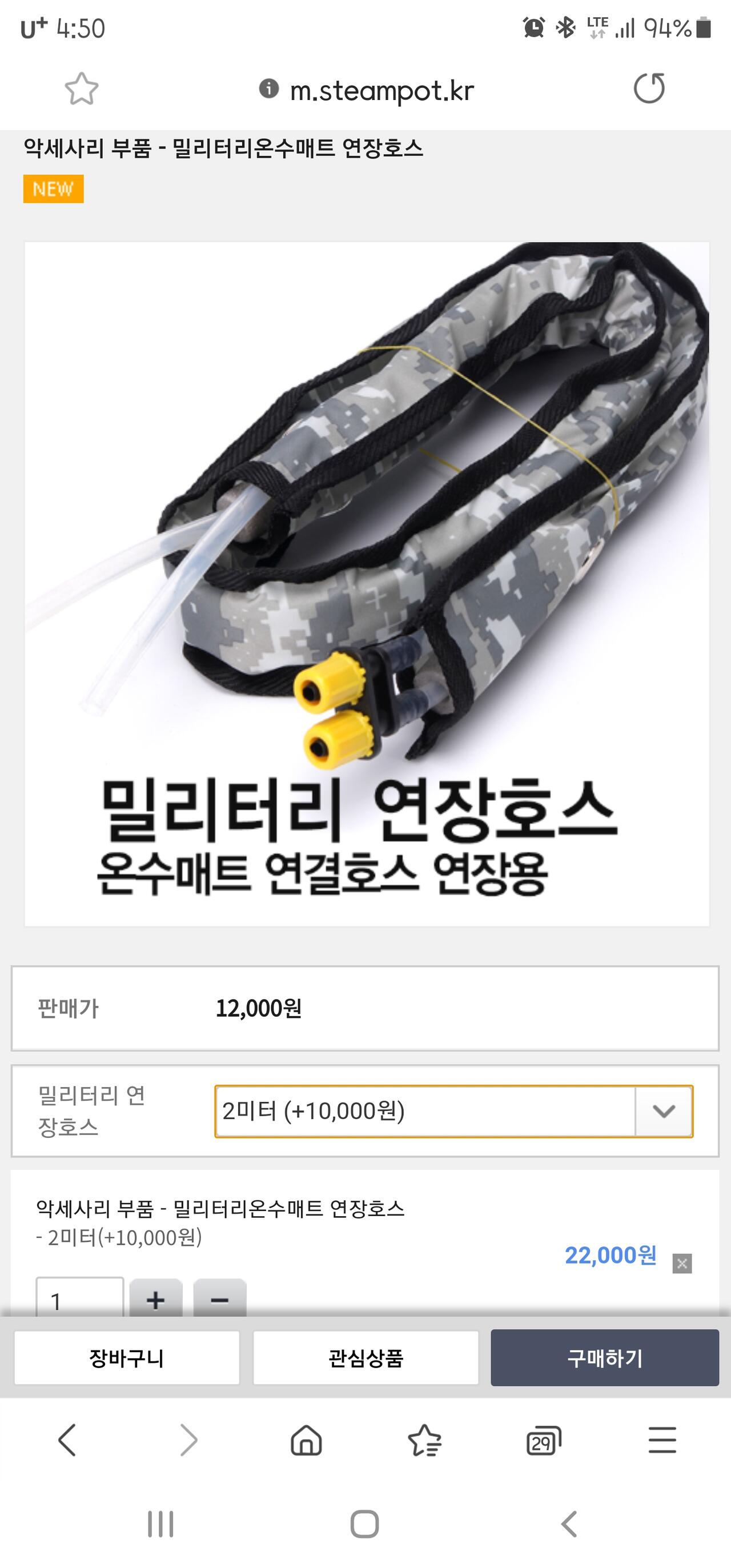Go back to the previous page in the browser
This screenshot has height=1568, width=731.
67,1440
